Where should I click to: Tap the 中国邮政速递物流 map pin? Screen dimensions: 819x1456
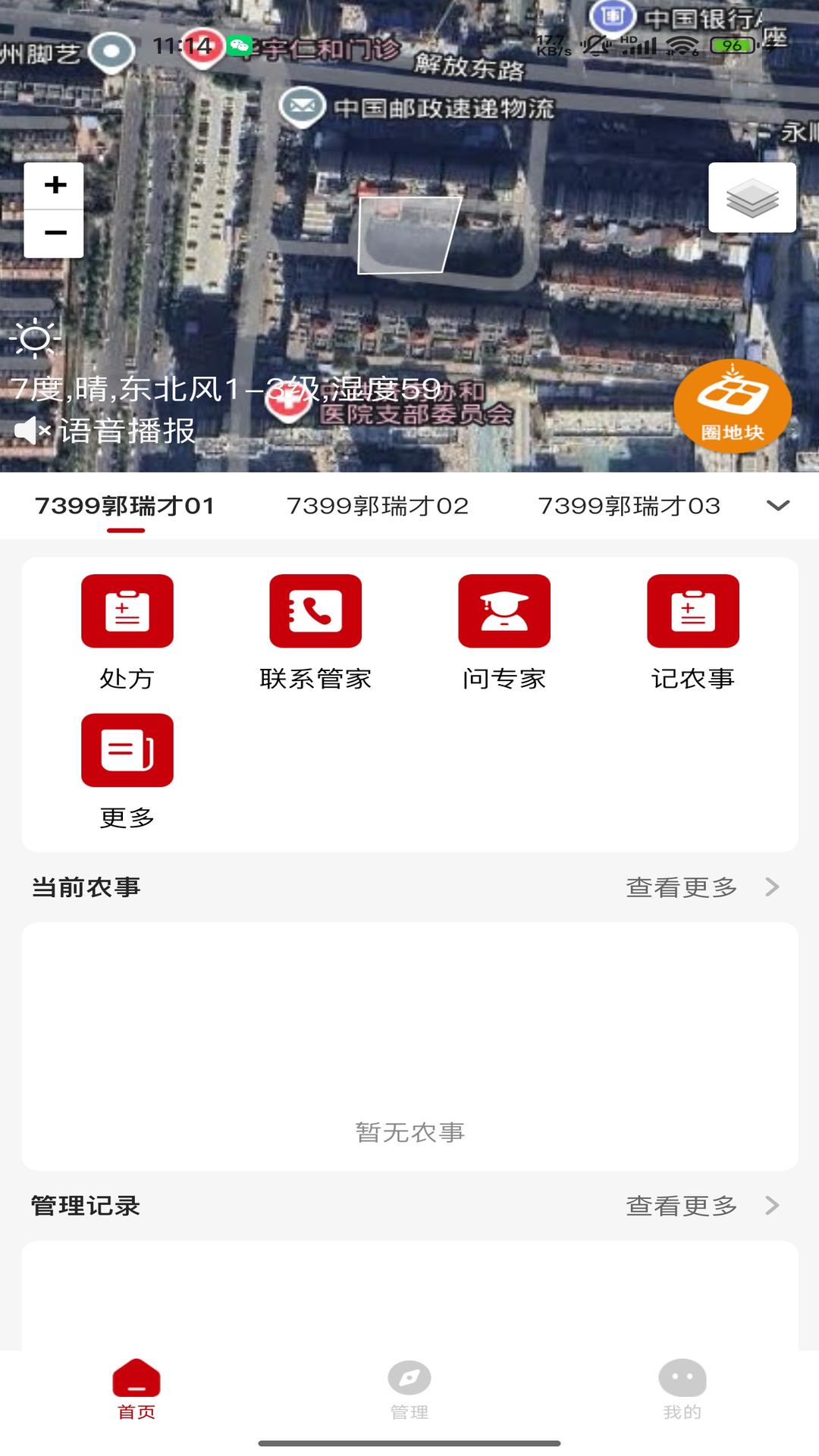coord(302,105)
